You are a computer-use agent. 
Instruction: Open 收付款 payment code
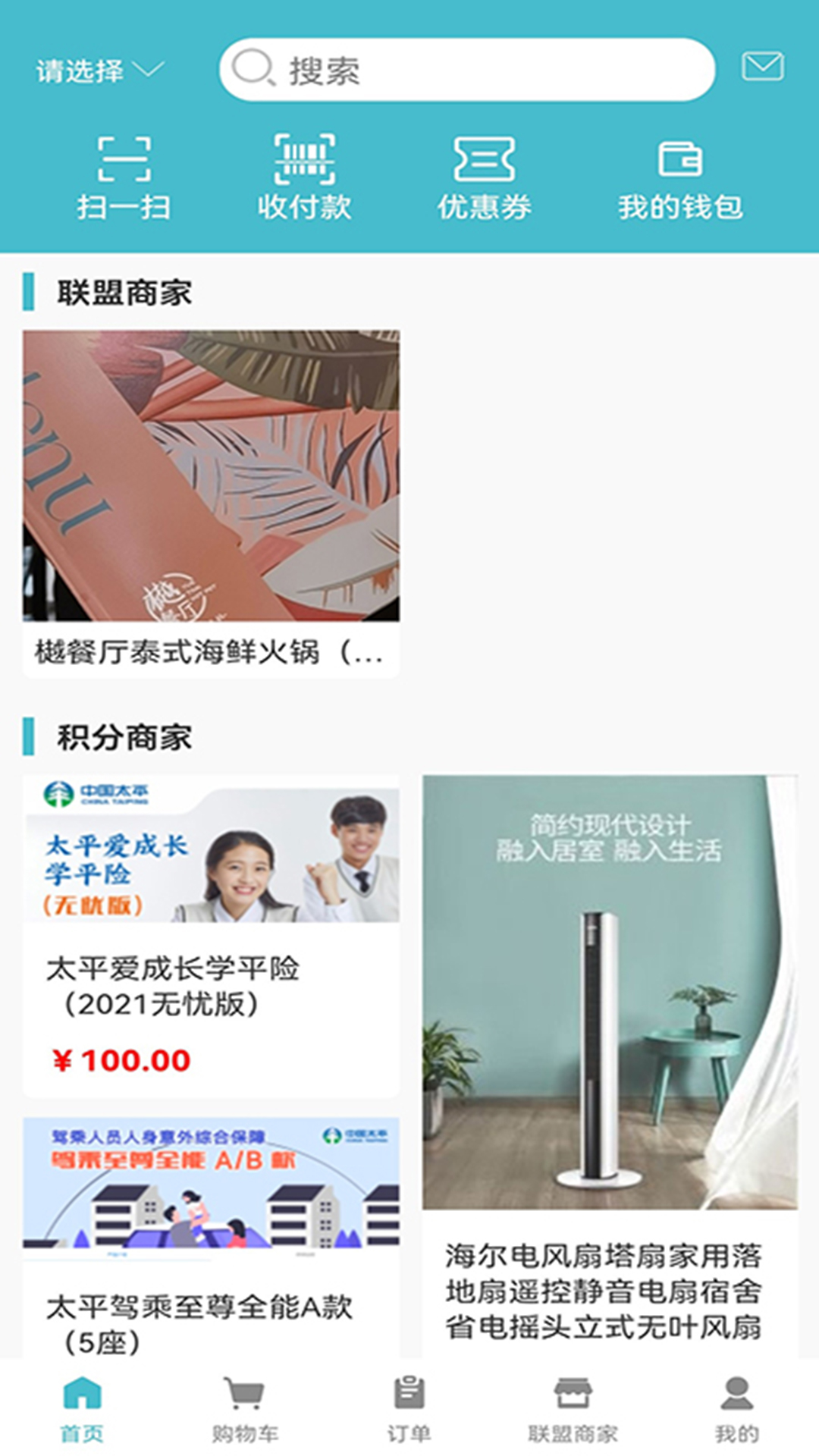point(304,177)
